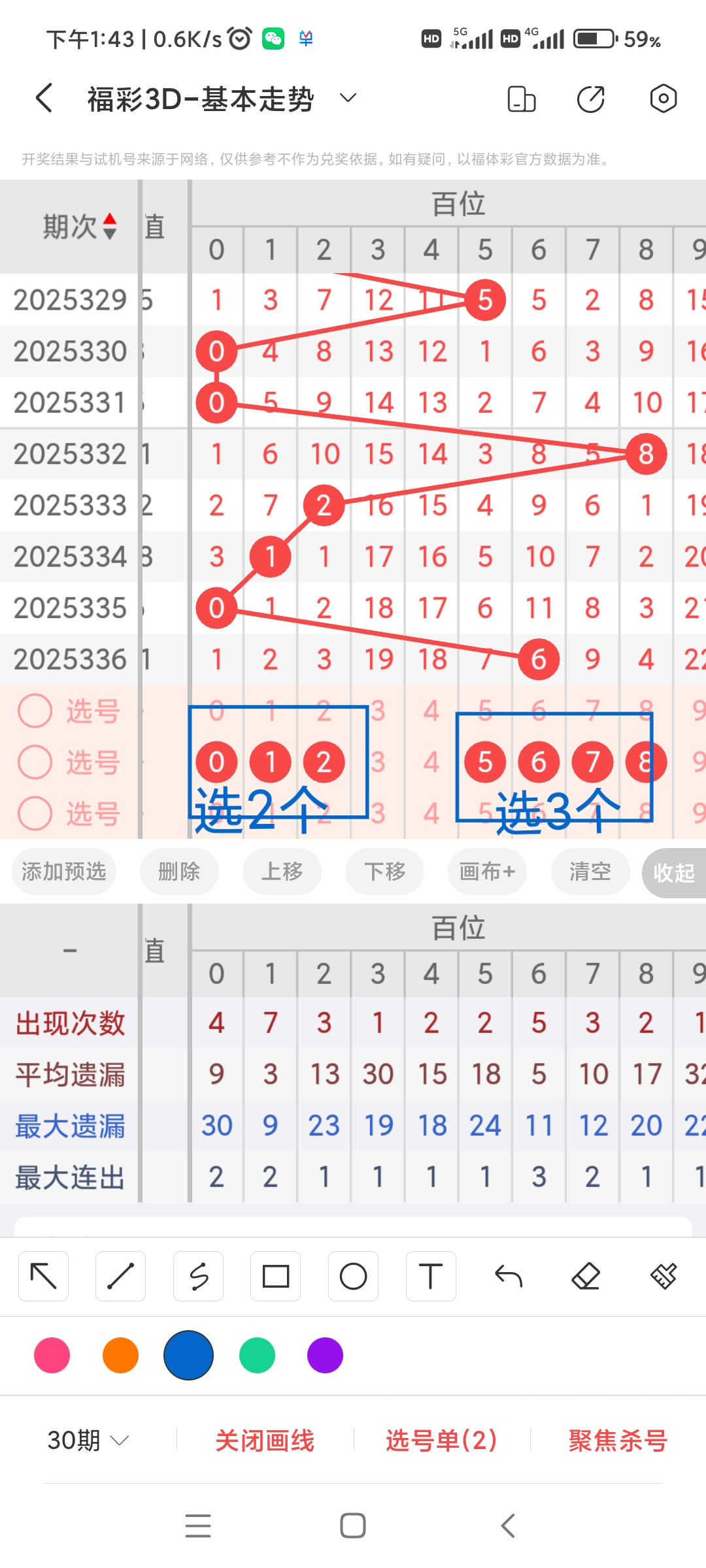Select the curve drawing tool
The image size is (706, 1568).
(x=198, y=1275)
